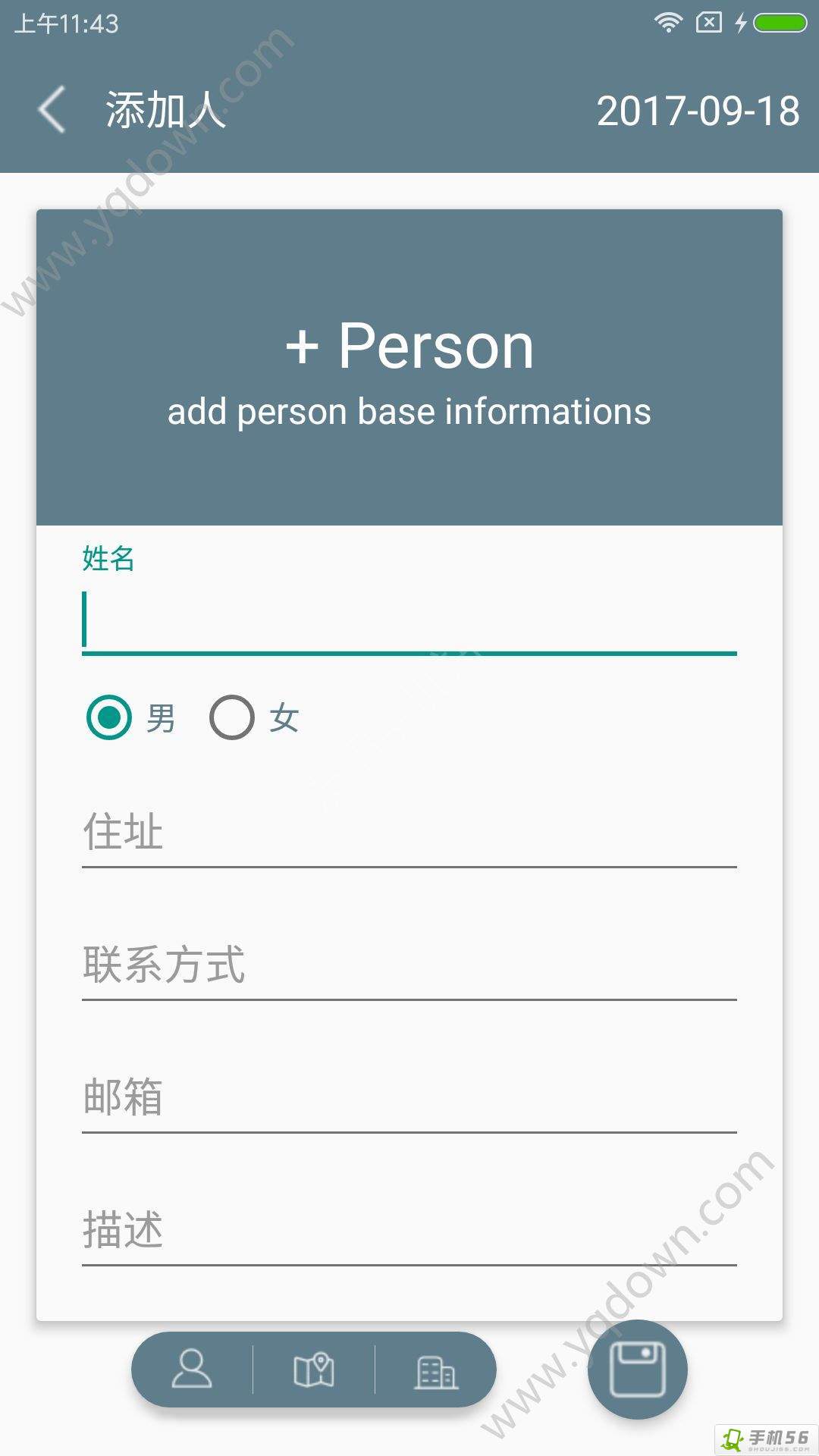Switch to the map location tab

point(314,1370)
